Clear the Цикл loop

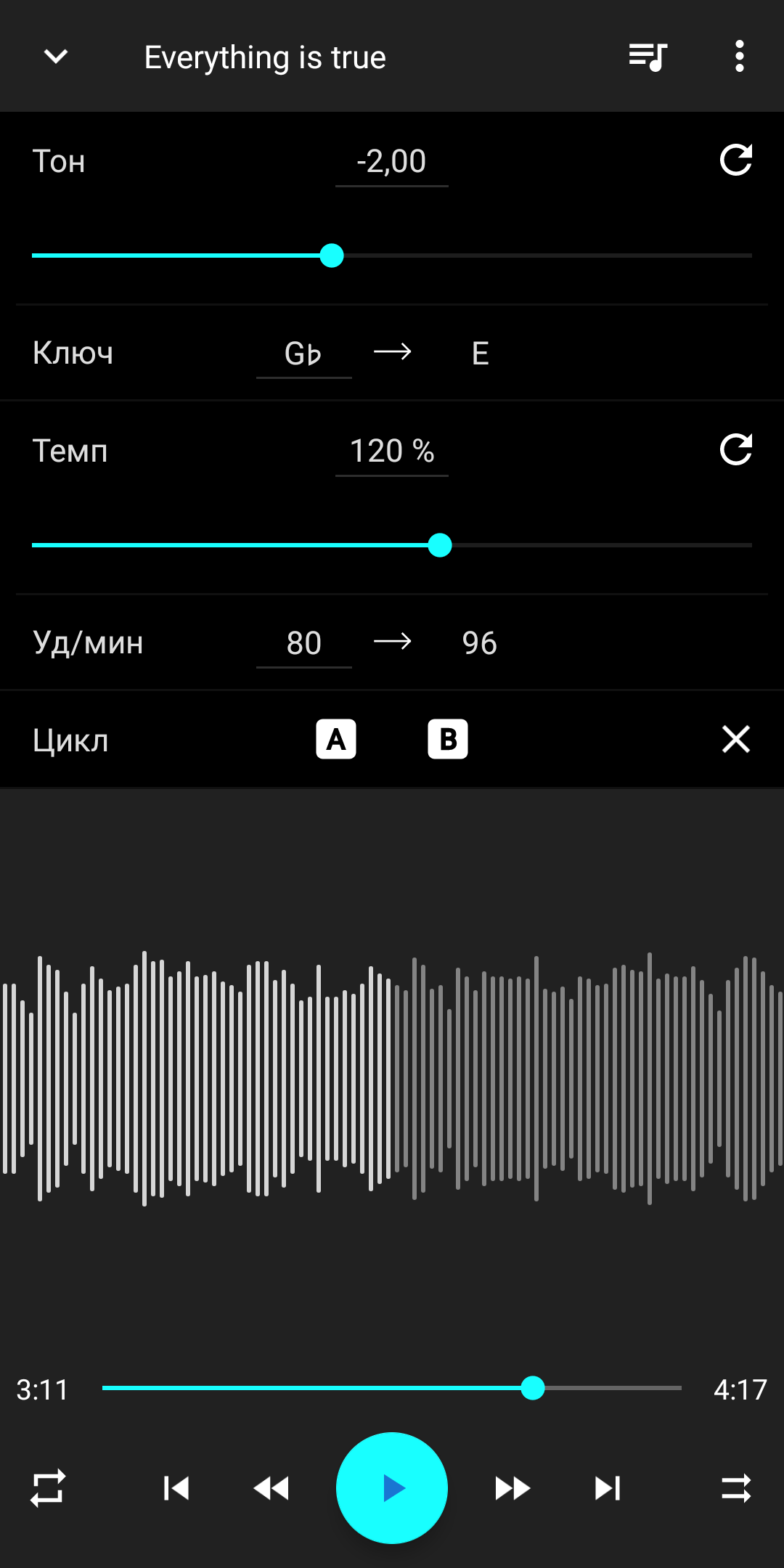(x=735, y=740)
